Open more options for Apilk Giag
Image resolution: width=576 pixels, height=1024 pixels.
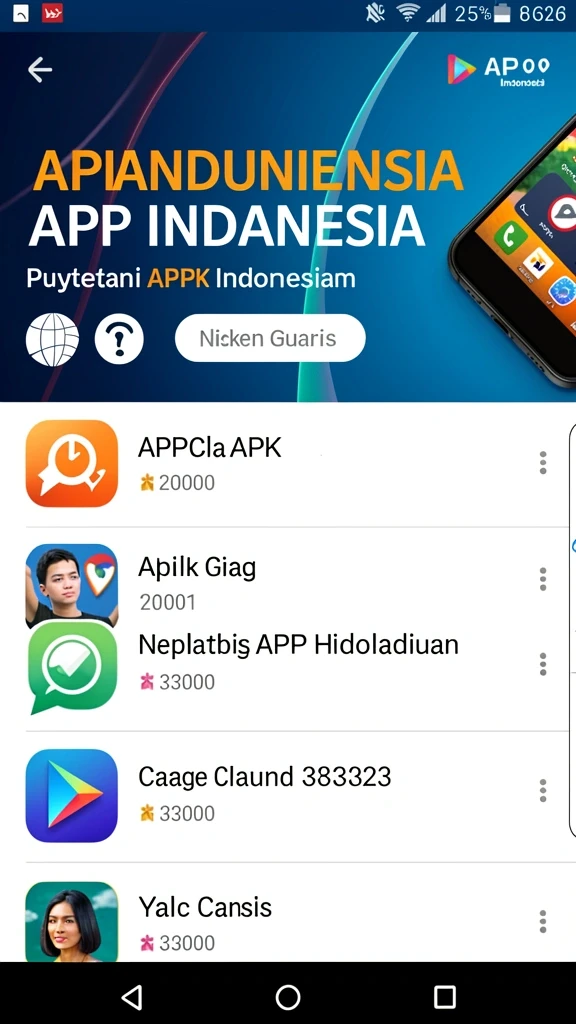(543, 579)
